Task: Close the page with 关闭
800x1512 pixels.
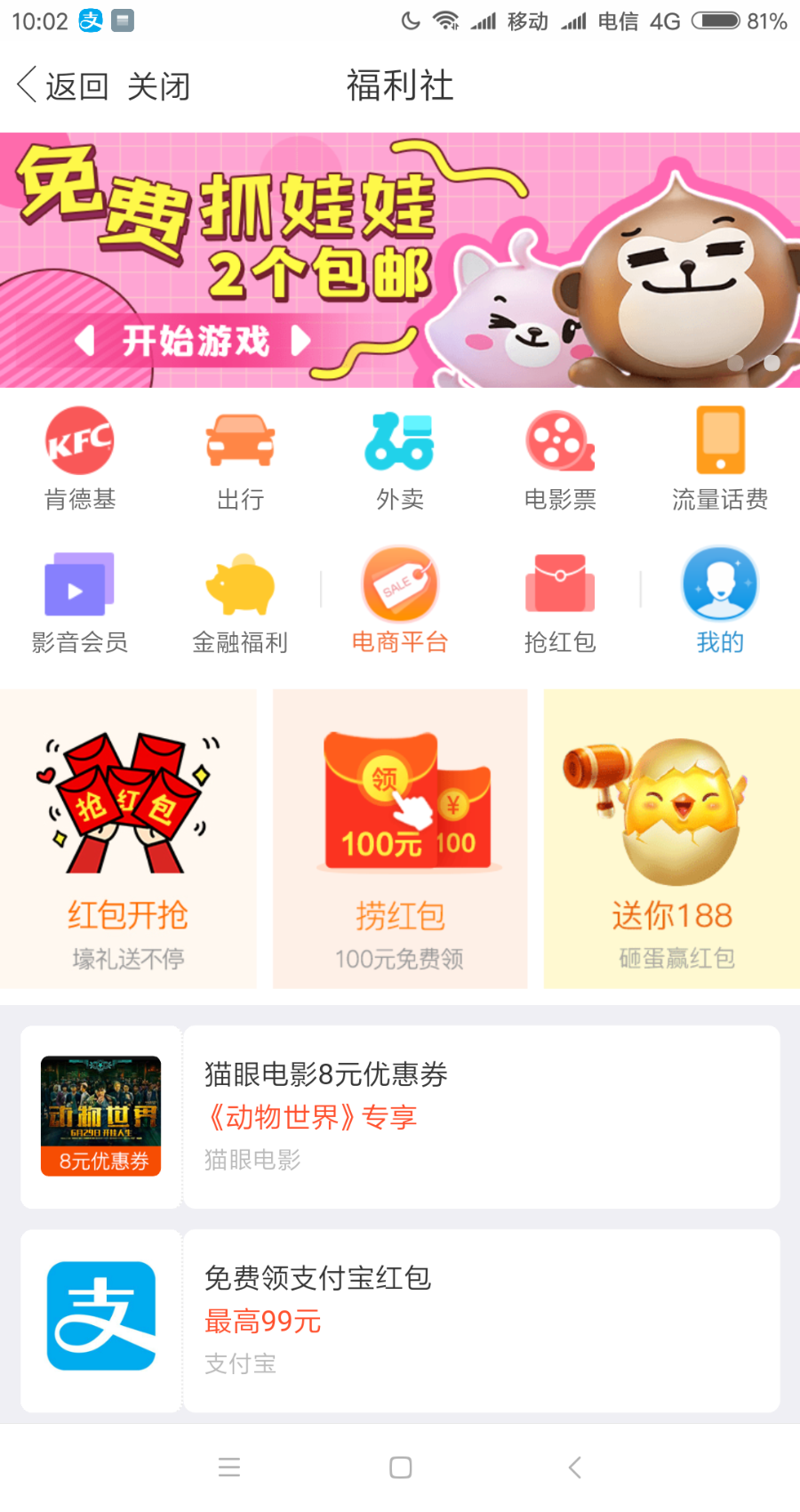Action: tap(158, 86)
